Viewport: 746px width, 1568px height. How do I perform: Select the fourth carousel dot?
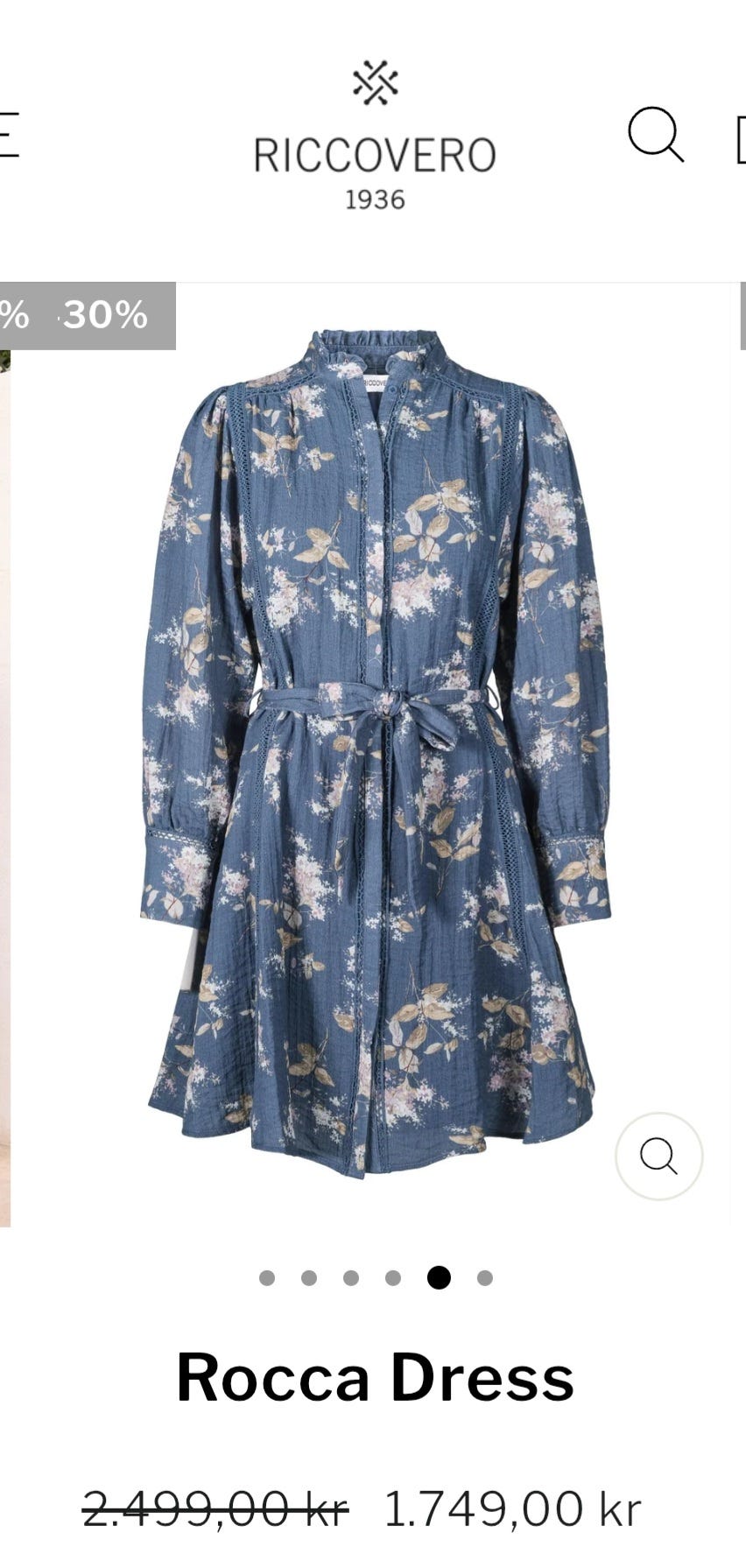pos(393,1278)
